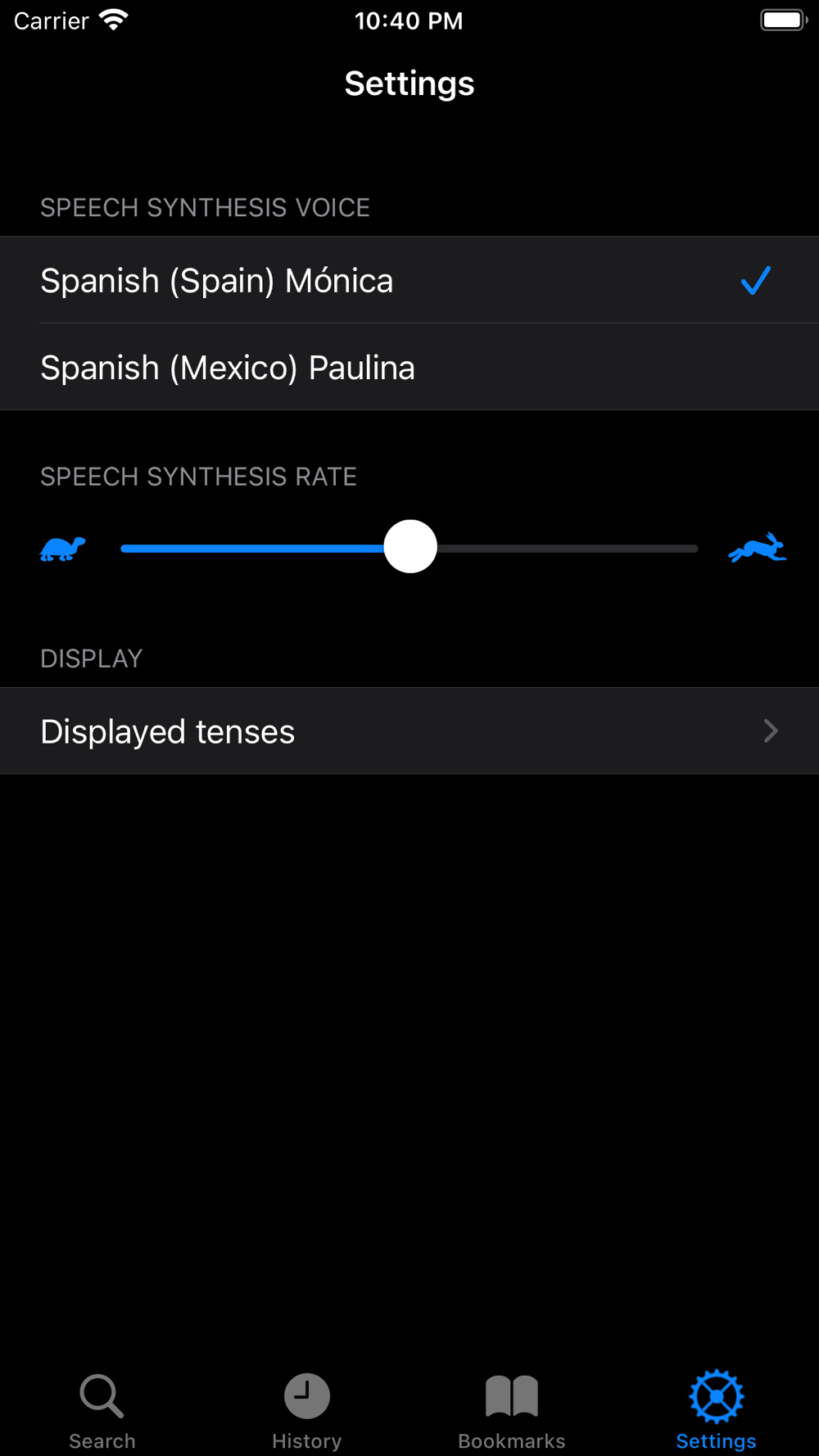The width and height of the screenshot is (819, 1456).
Task: Tap the speech synthesis rate slider
Action: pos(409,547)
